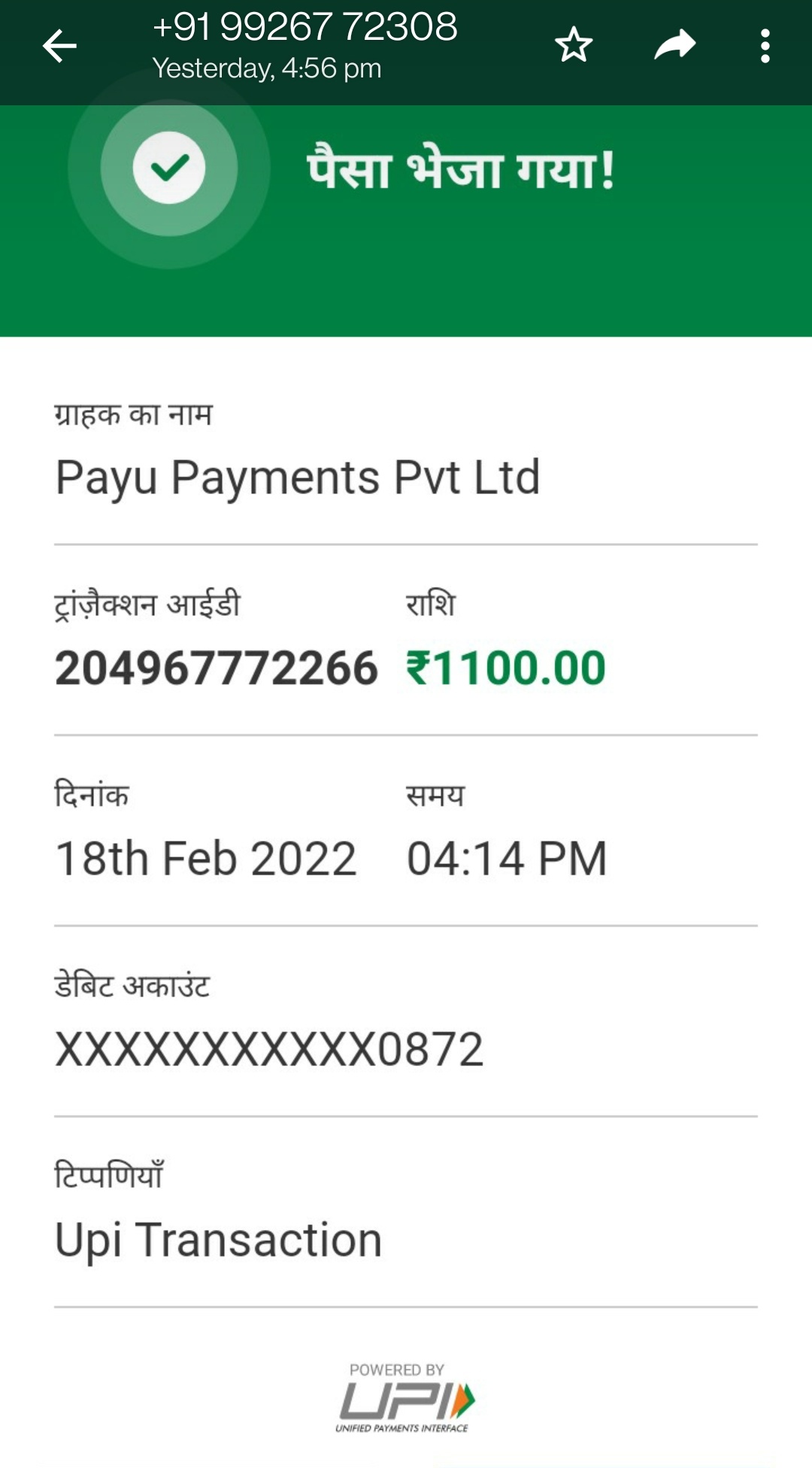Viewport: 812px width, 1468px height.
Task: Go back from the image viewer
Action: tap(60, 47)
